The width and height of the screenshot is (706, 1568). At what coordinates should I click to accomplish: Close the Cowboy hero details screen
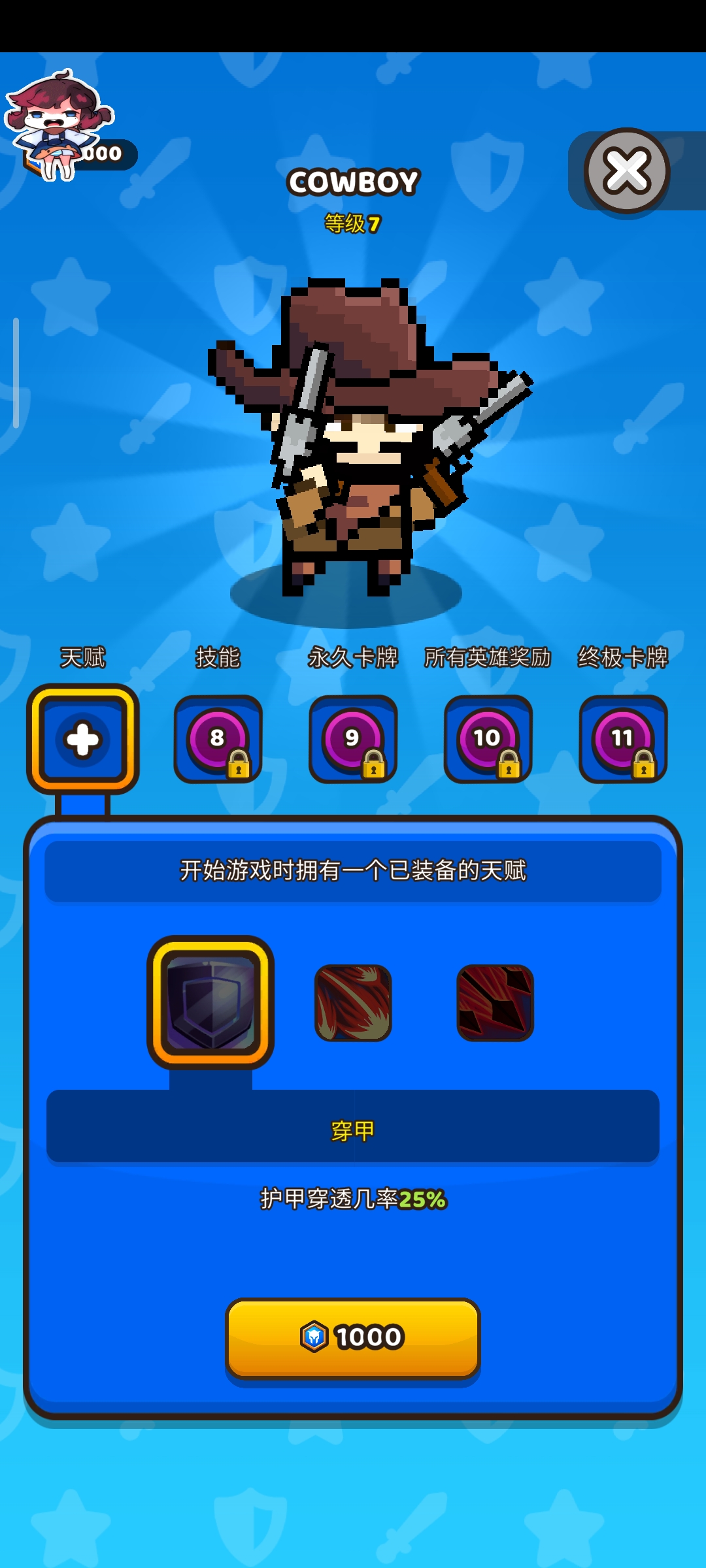[x=626, y=171]
